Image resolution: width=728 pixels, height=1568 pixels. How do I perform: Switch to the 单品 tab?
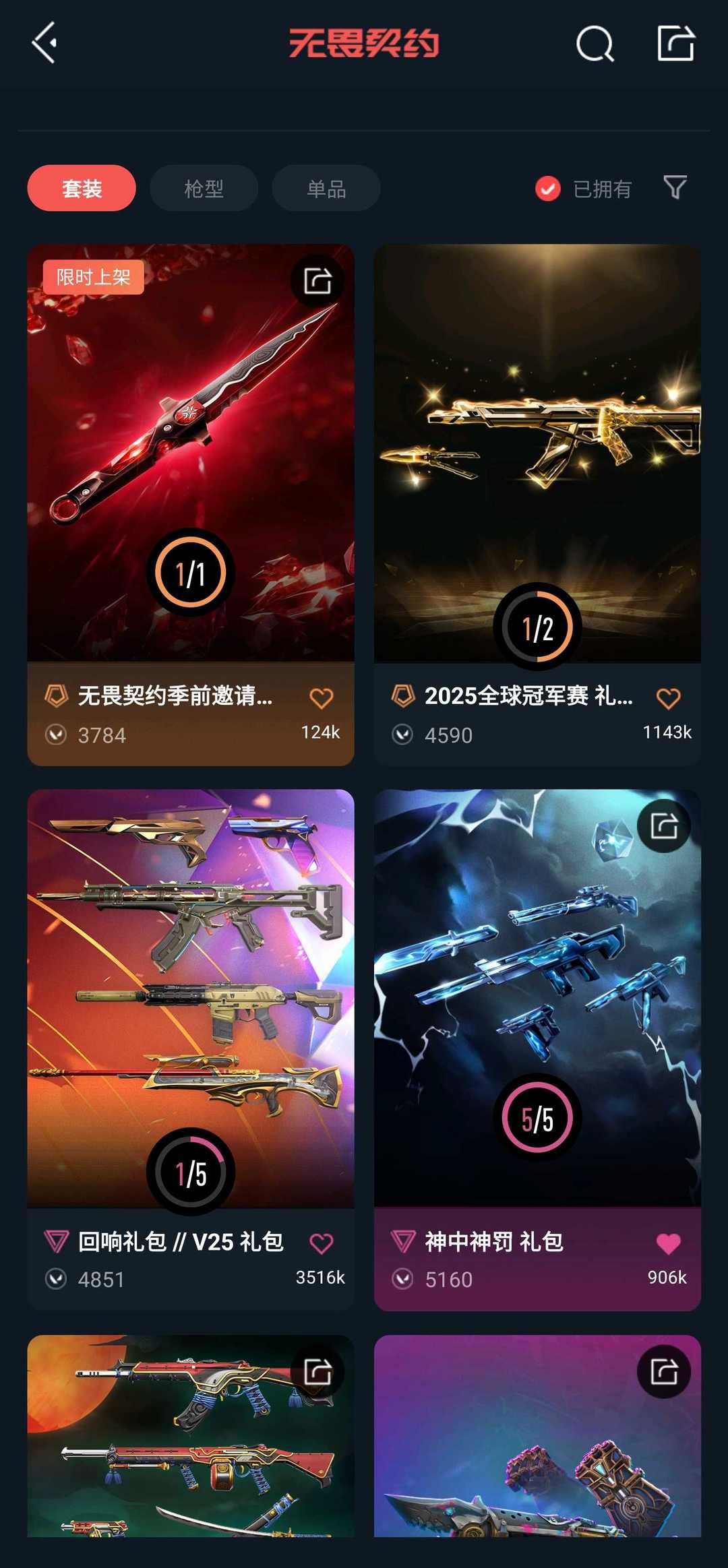click(326, 189)
